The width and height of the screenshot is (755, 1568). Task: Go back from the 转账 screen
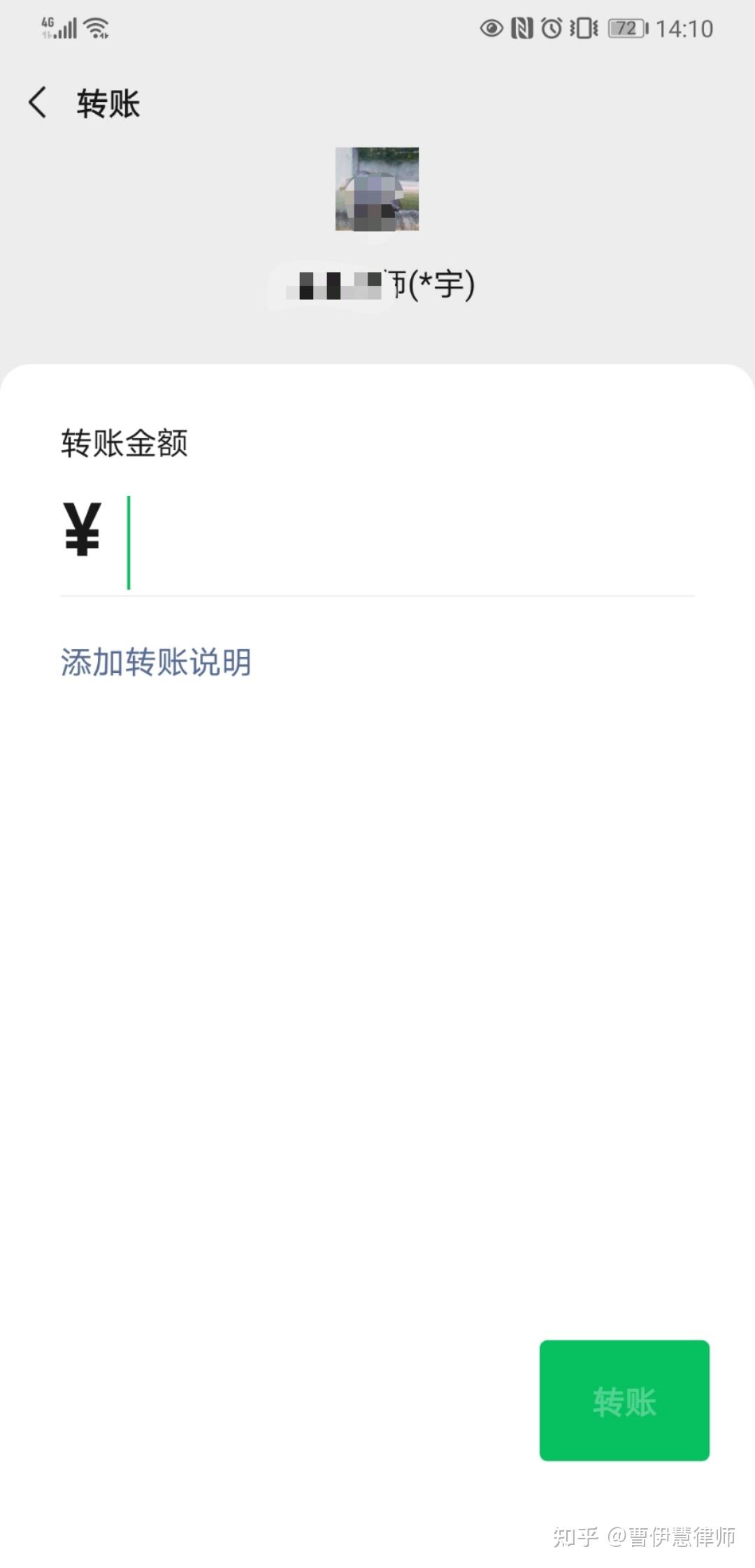pyautogui.click(x=38, y=103)
